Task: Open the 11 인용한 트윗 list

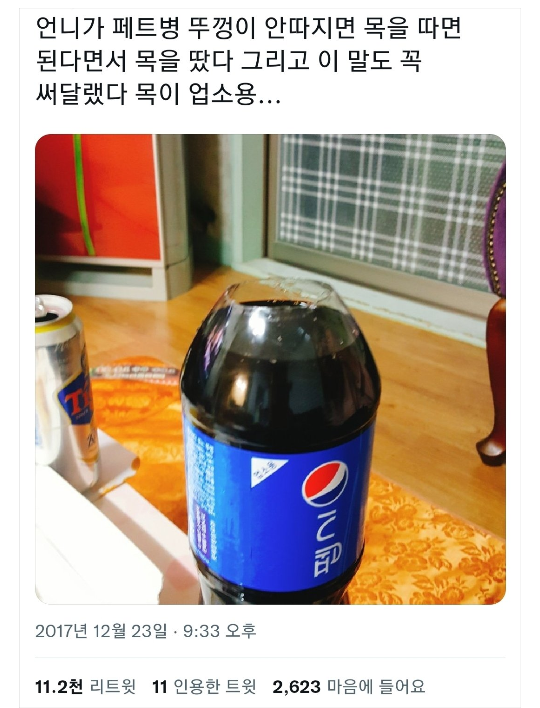Action: point(204,687)
